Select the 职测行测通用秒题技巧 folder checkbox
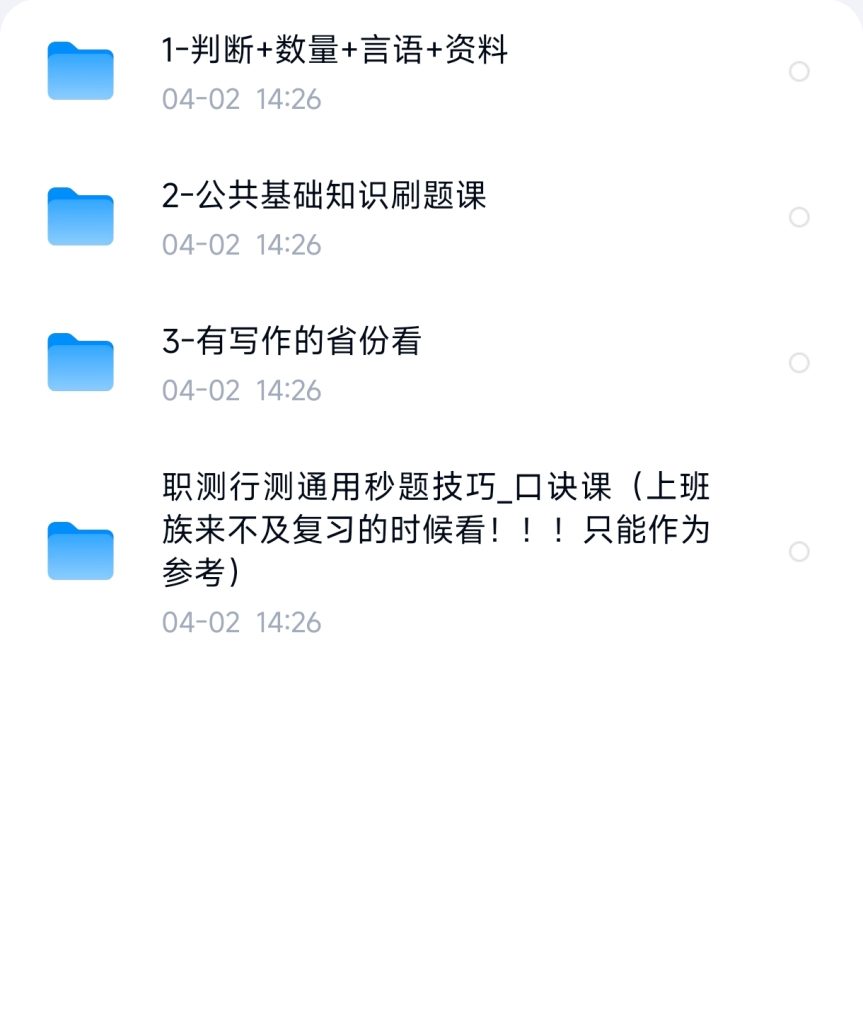863x1024 pixels. point(799,551)
